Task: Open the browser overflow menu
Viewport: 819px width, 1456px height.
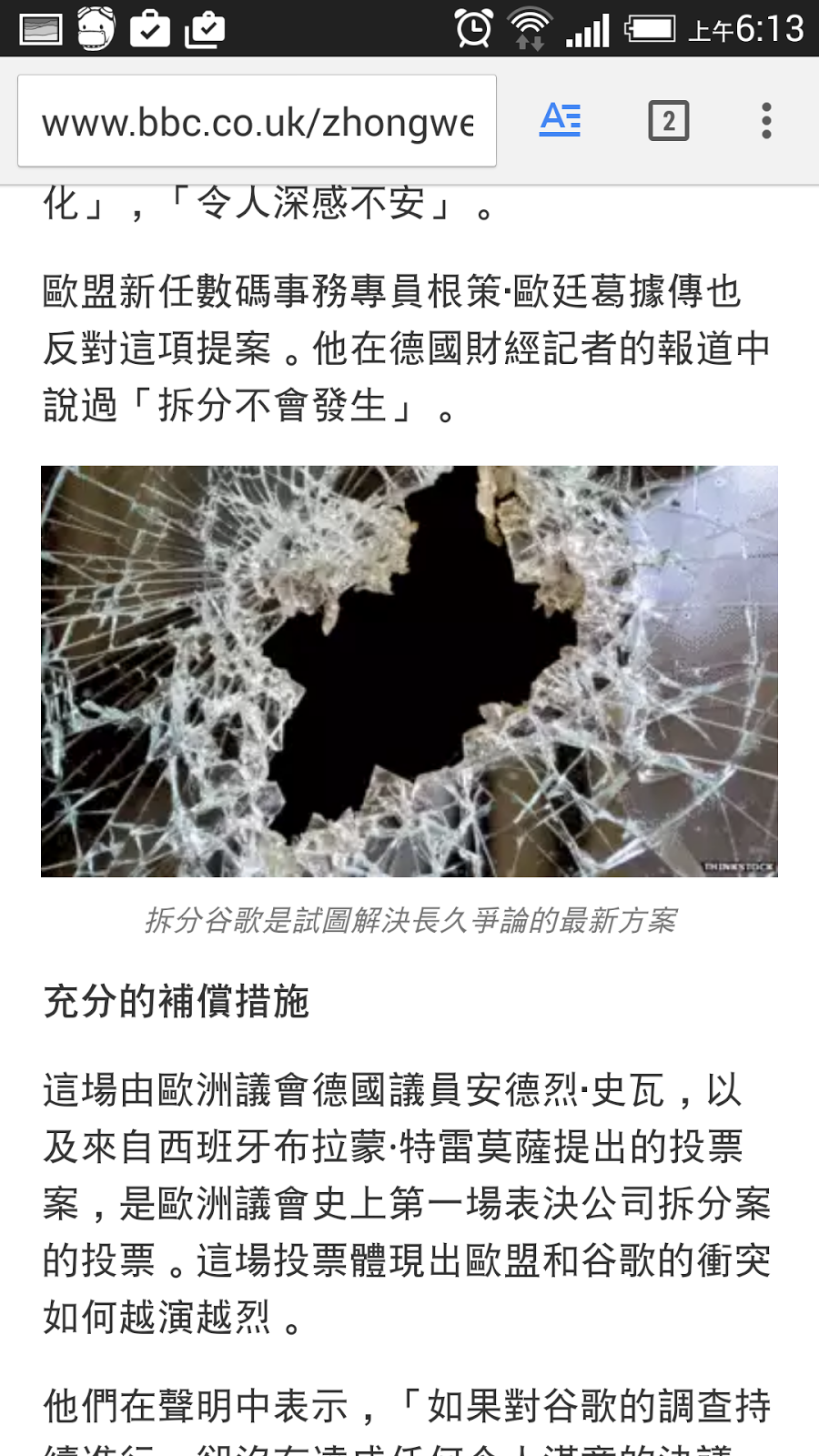Action: pyautogui.click(x=766, y=120)
